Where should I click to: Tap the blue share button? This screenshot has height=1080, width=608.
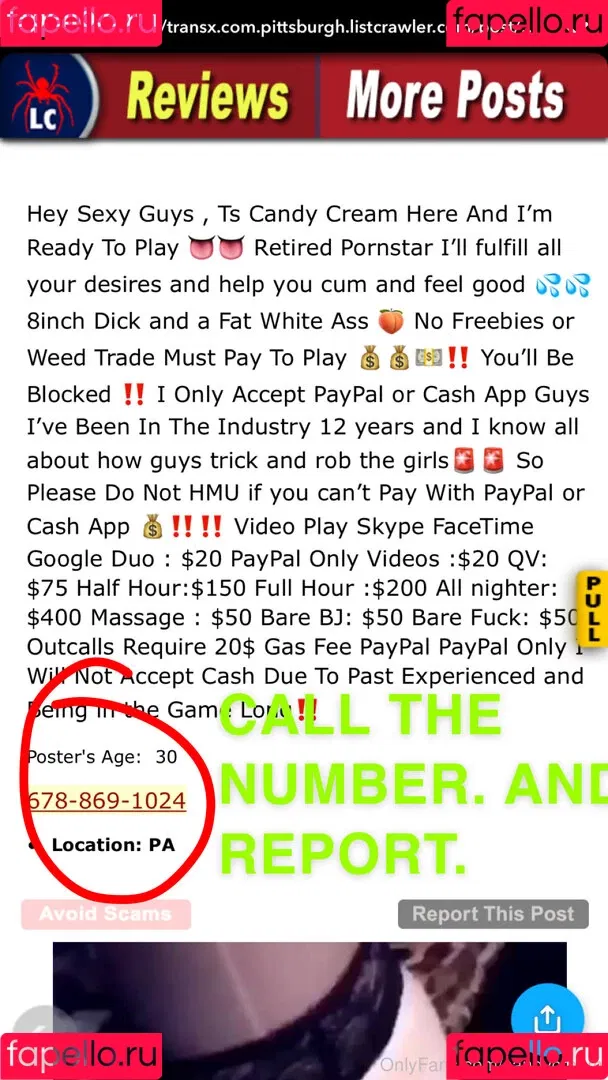click(x=547, y=1018)
